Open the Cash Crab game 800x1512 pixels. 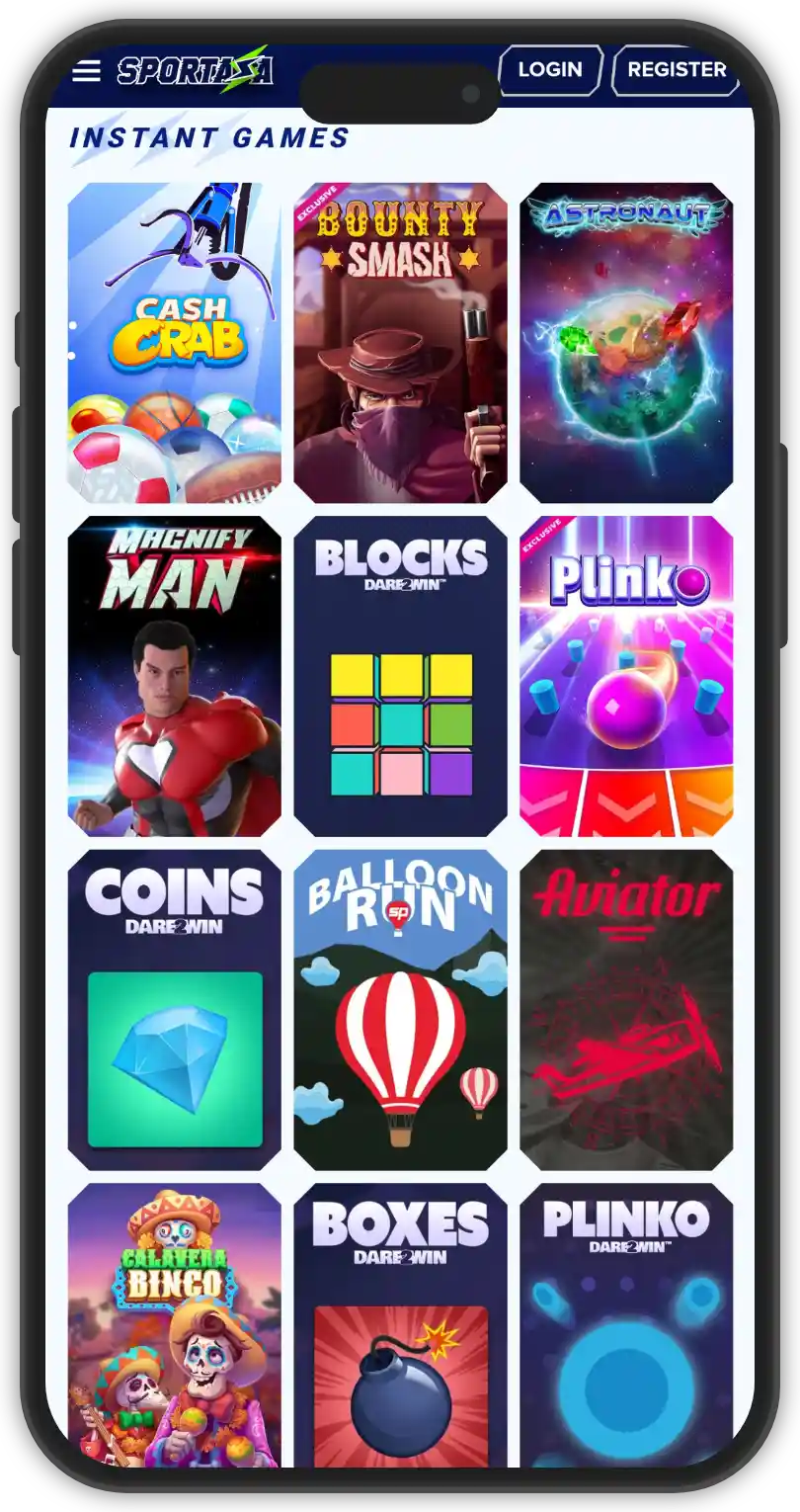[174, 343]
